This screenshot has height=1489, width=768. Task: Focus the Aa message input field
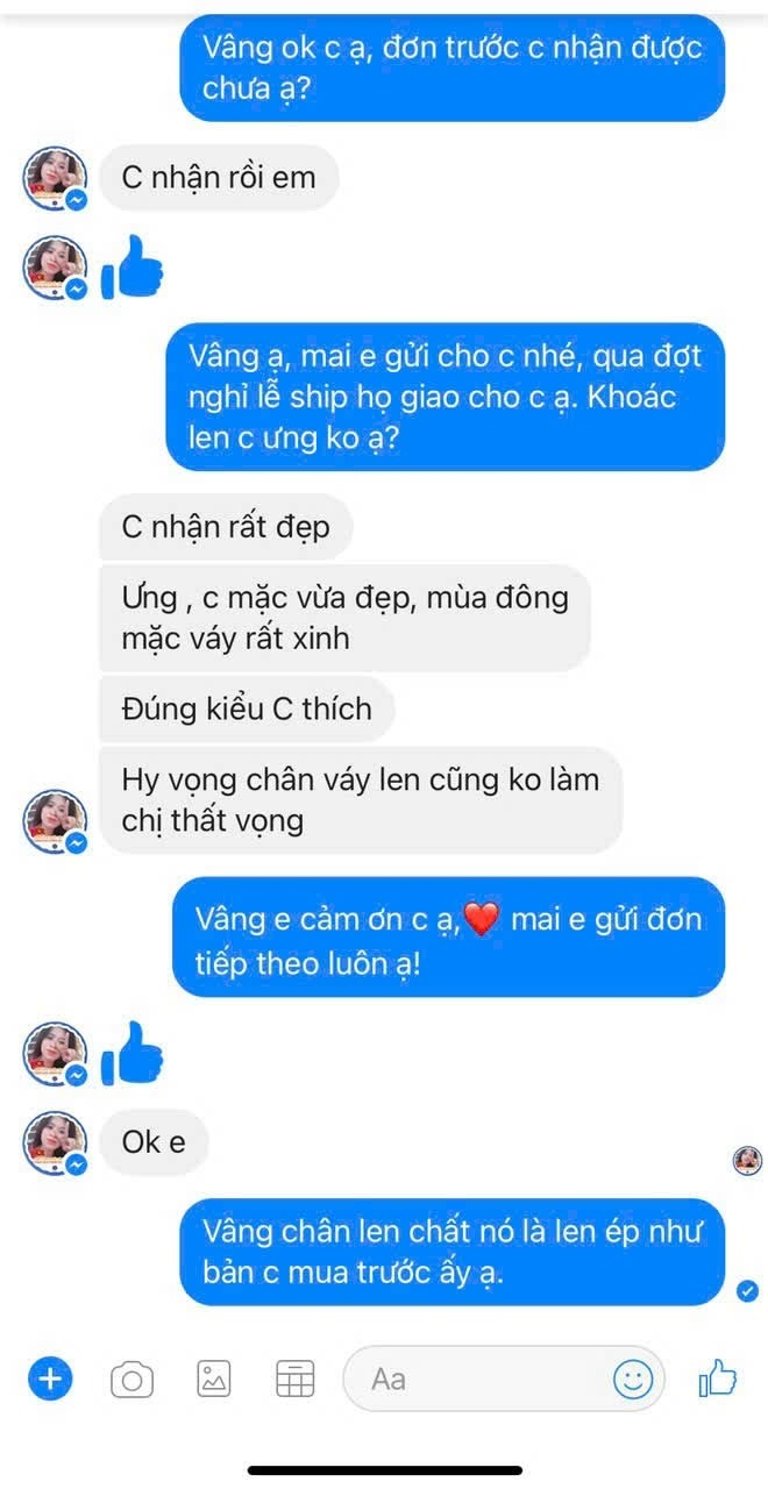point(470,1380)
